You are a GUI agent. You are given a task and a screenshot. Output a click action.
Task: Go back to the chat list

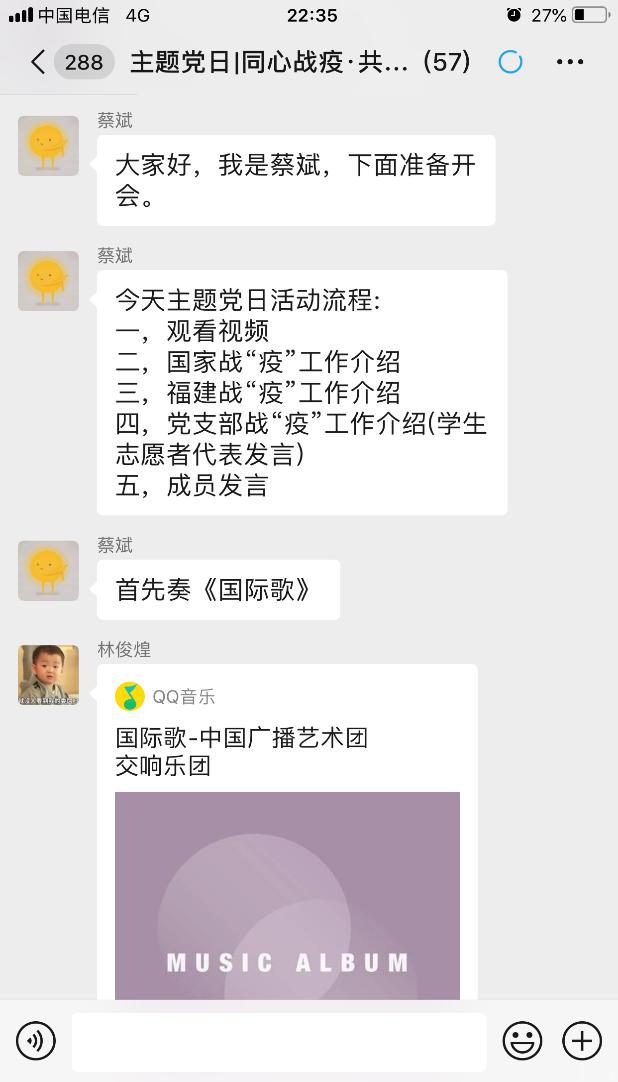click(x=38, y=62)
